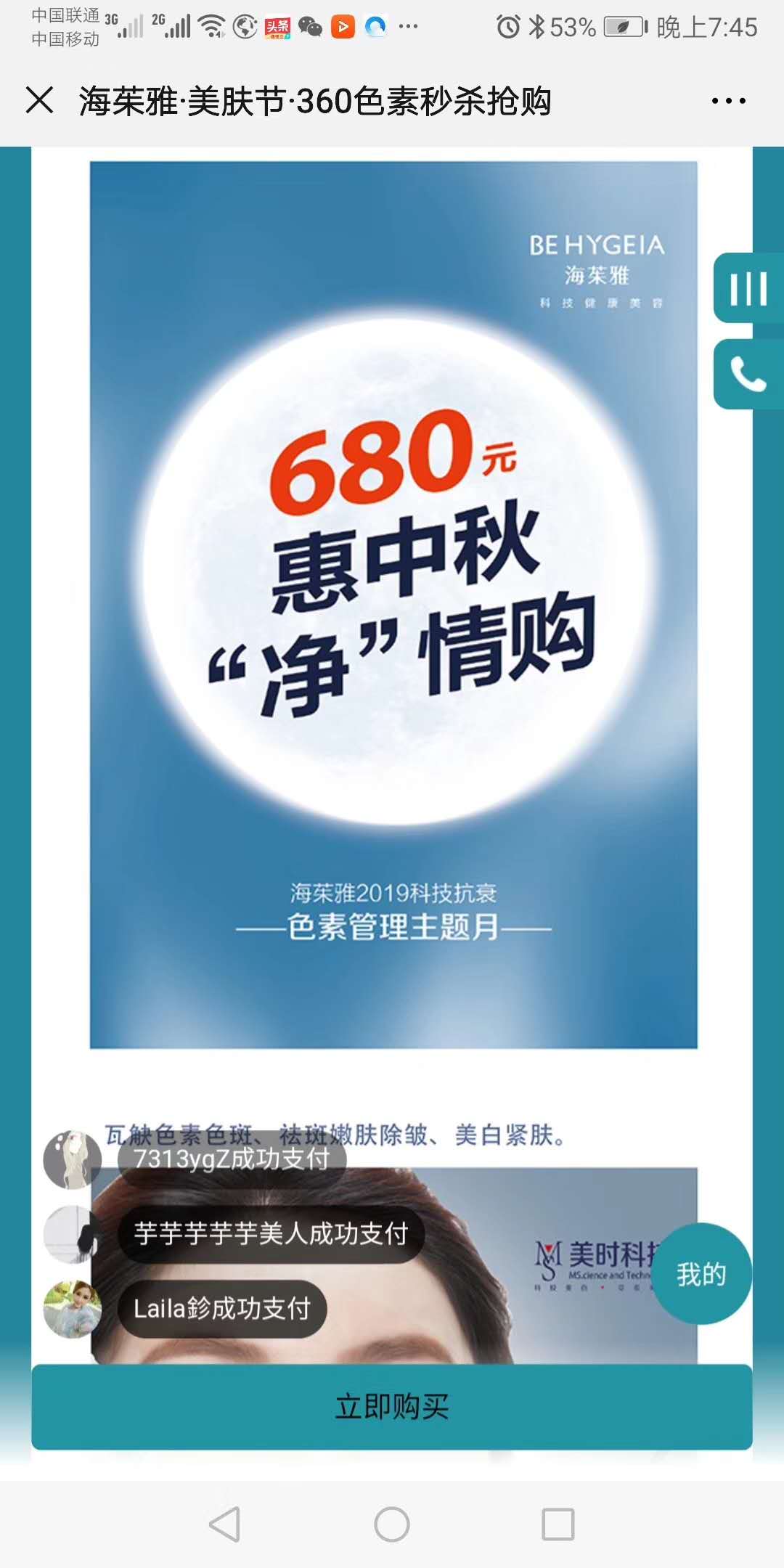Close the webpage with the X icon
Screen dimensions: 784x1568
[40, 100]
